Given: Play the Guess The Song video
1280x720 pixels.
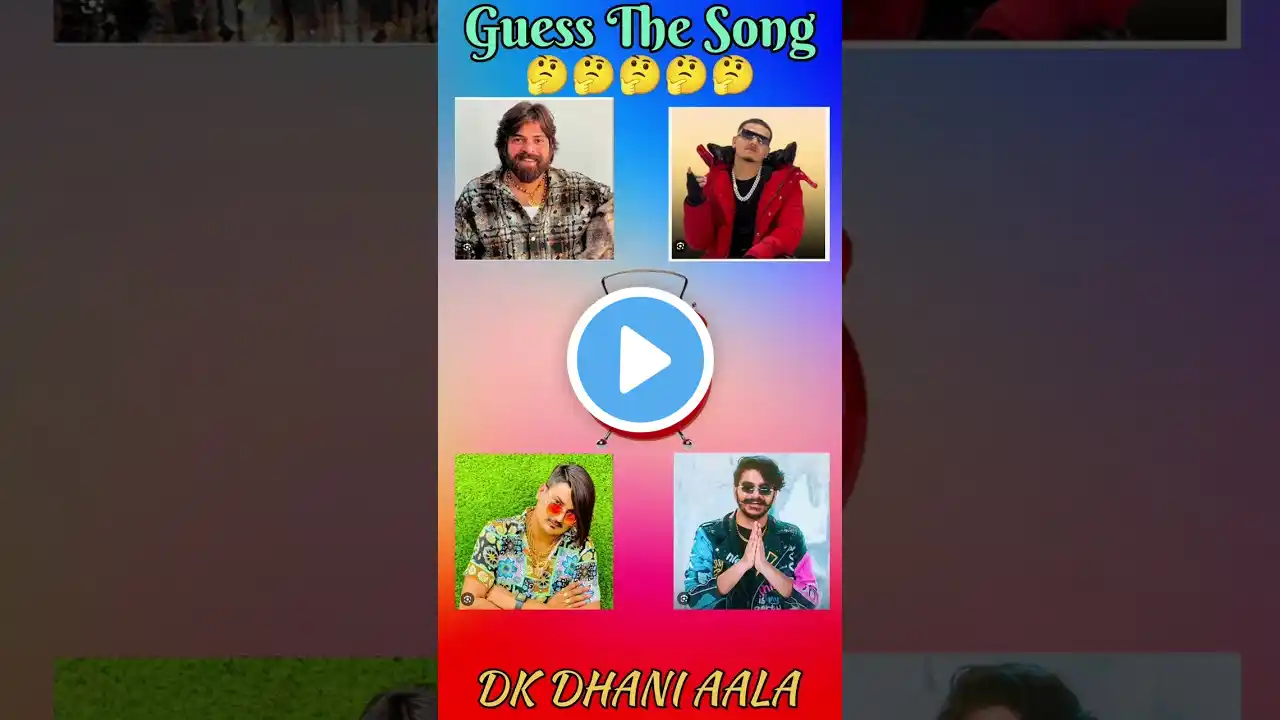Looking at the screenshot, I should 640,360.
